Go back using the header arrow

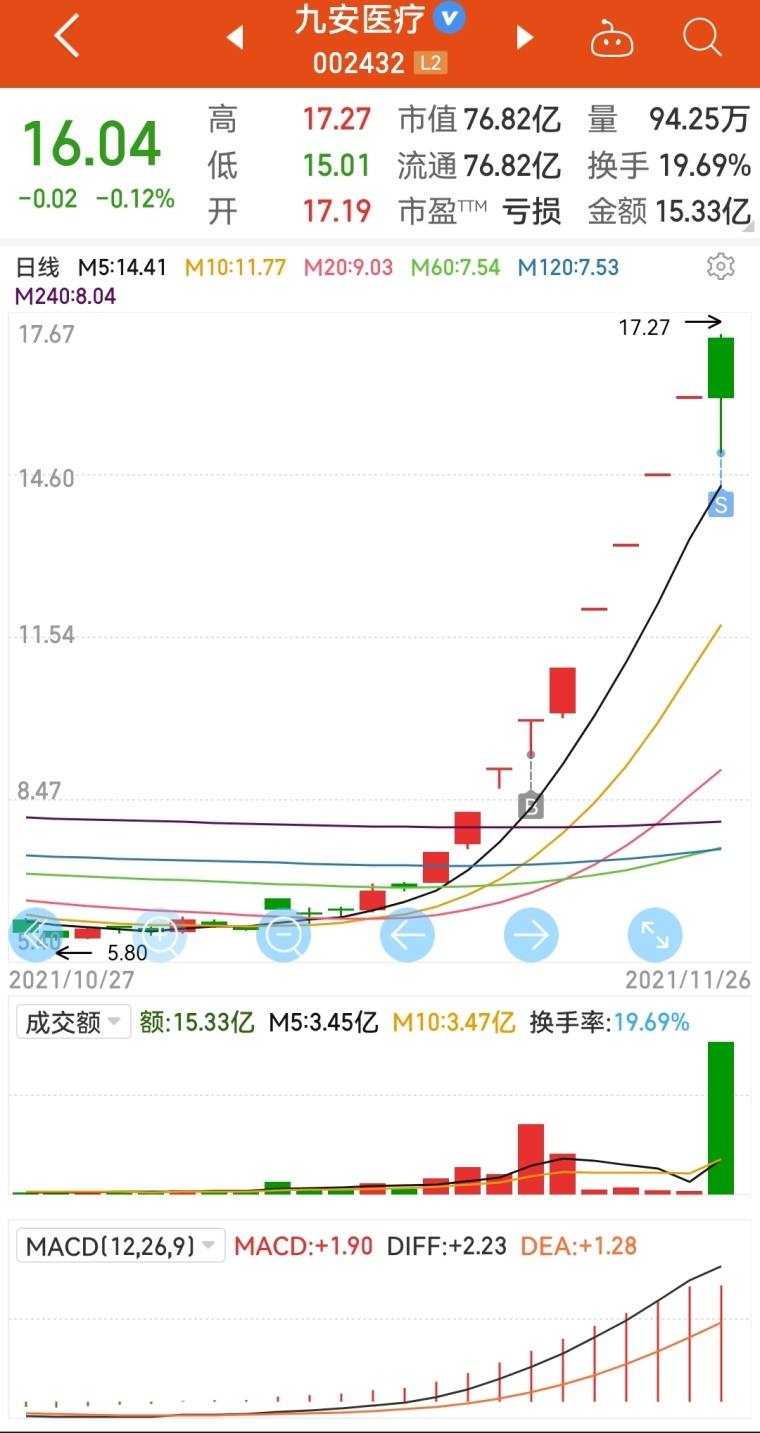click(66, 38)
